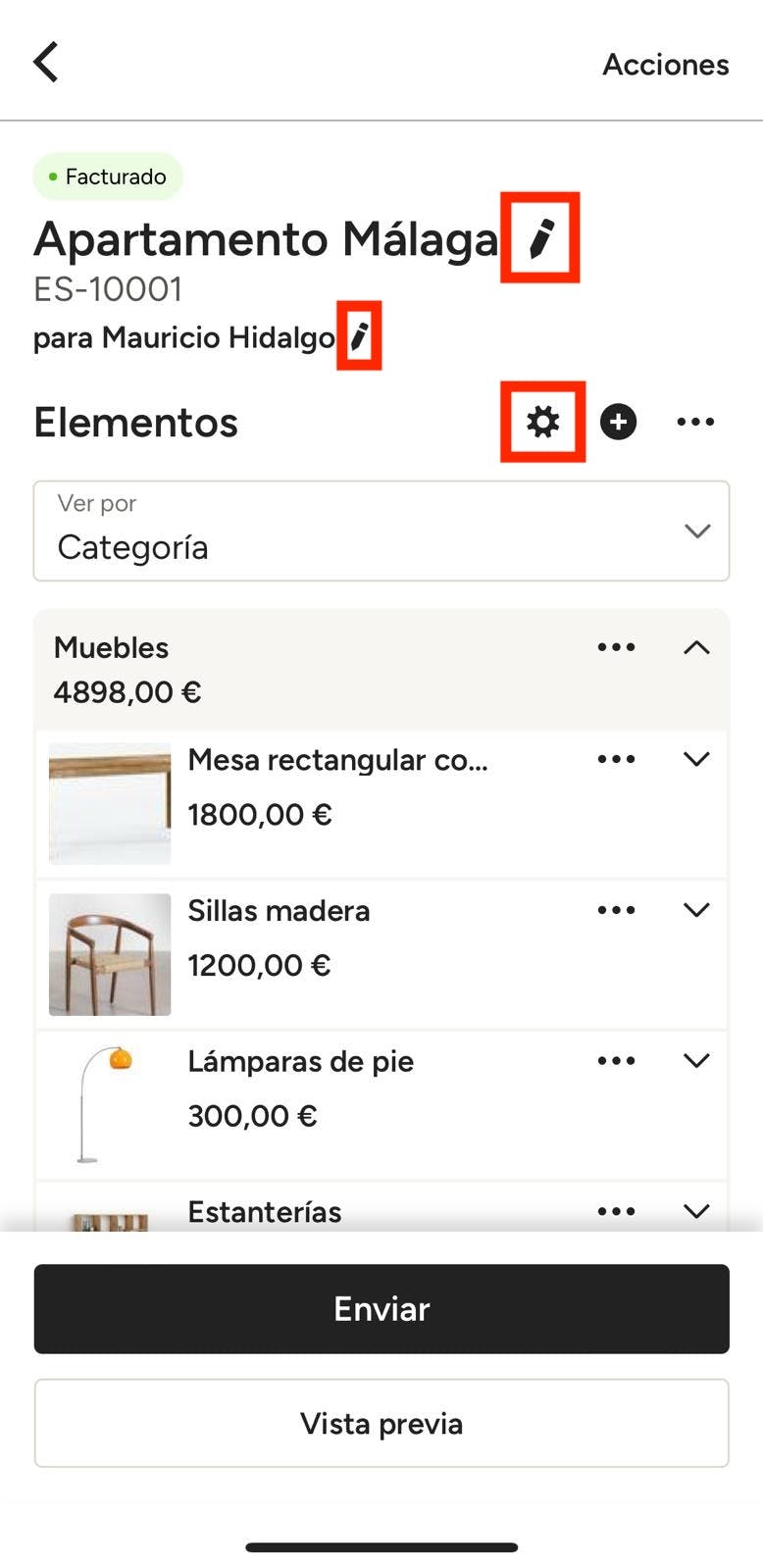The width and height of the screenshot is (763, 1568).
Task: Open more options for Muebles category
Action: coord(616,647)
